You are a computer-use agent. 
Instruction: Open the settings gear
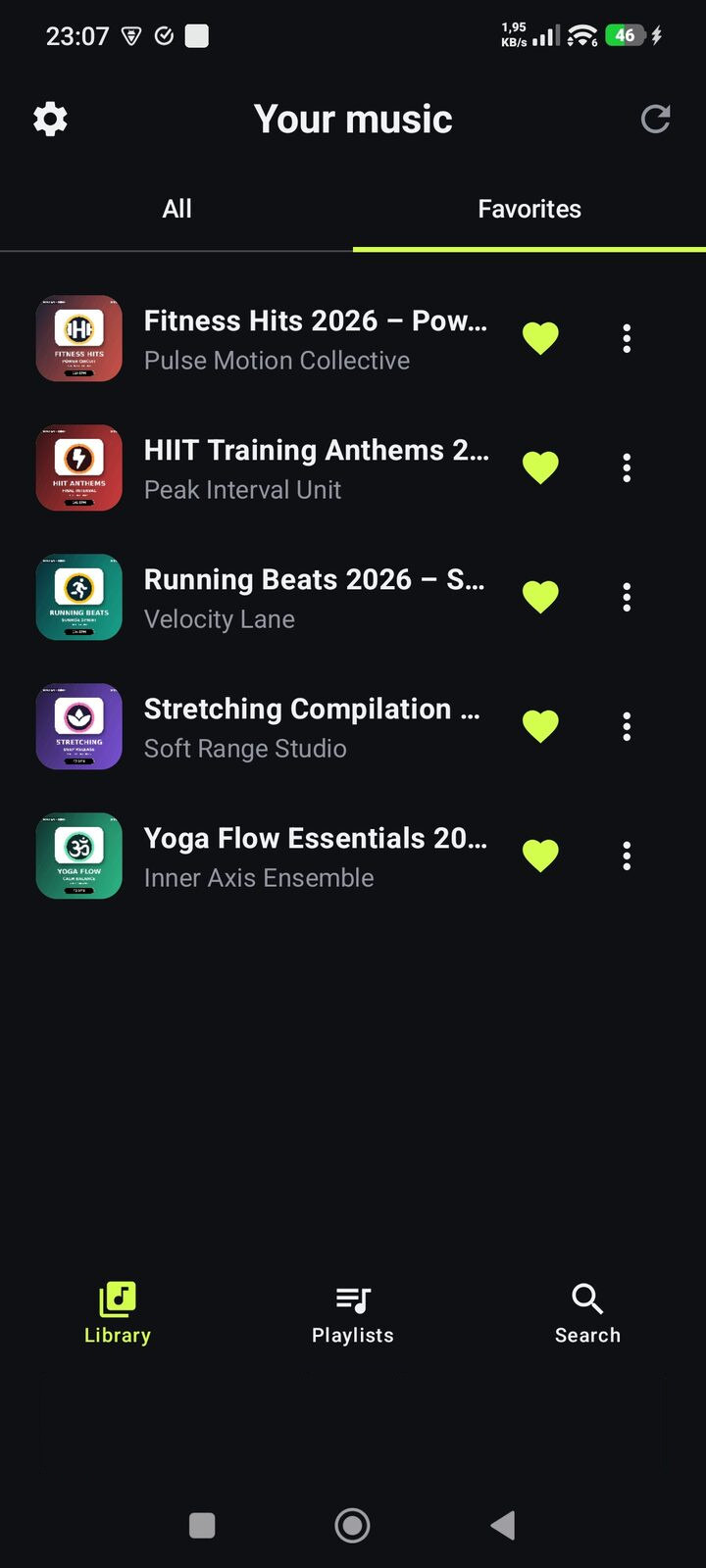click(50, 120)
